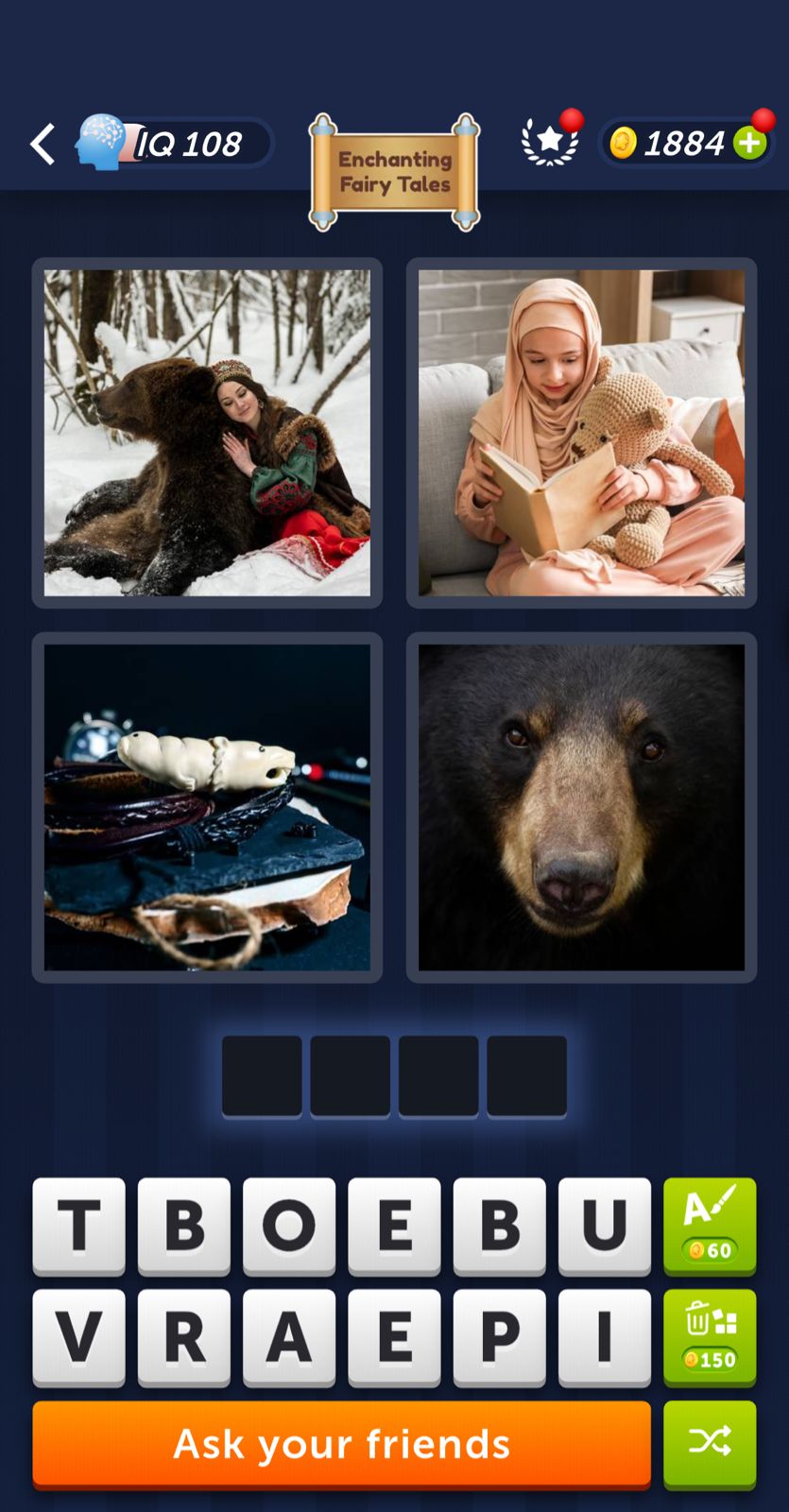The height and width of the screenshot is (1512, 789).
Task: Tap the letter I tile
Action: [604, 1336]
